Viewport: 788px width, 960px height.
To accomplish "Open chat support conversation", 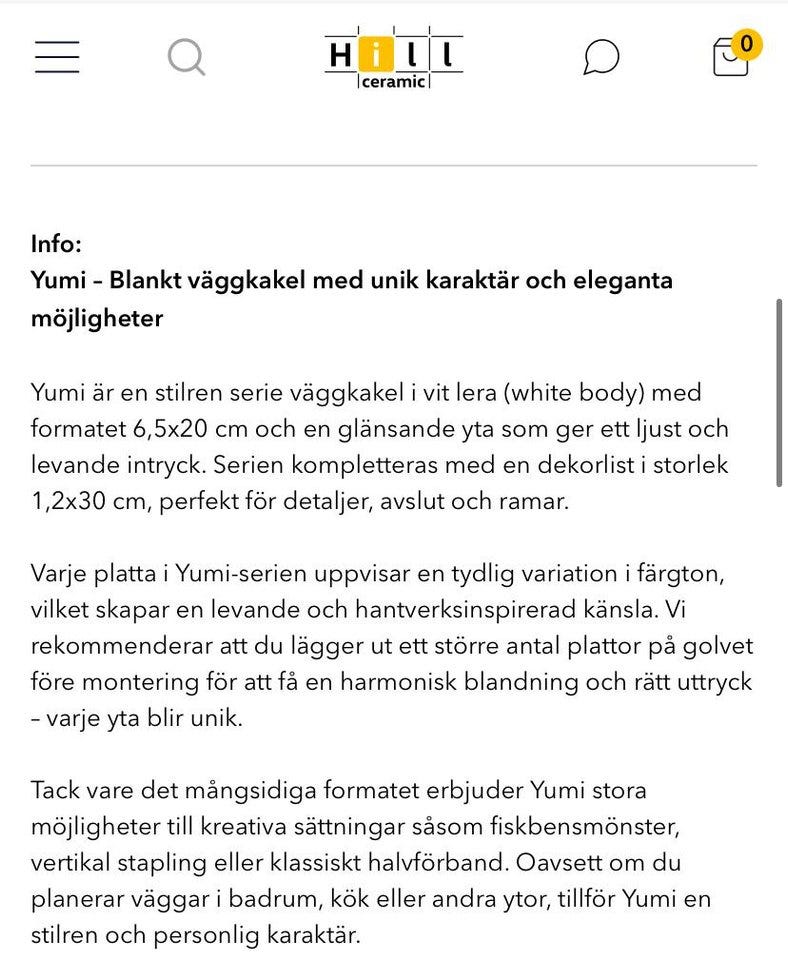I will coord(602,57).
